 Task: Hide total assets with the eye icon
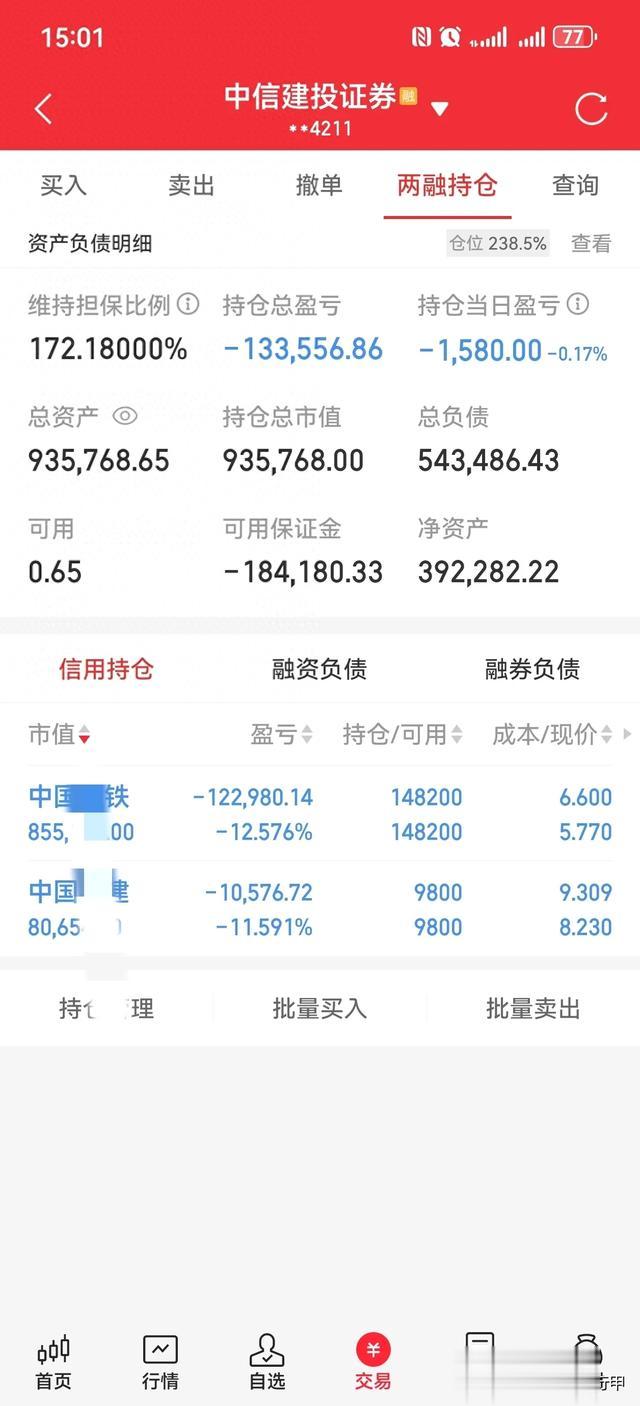[x=124, y=416]
